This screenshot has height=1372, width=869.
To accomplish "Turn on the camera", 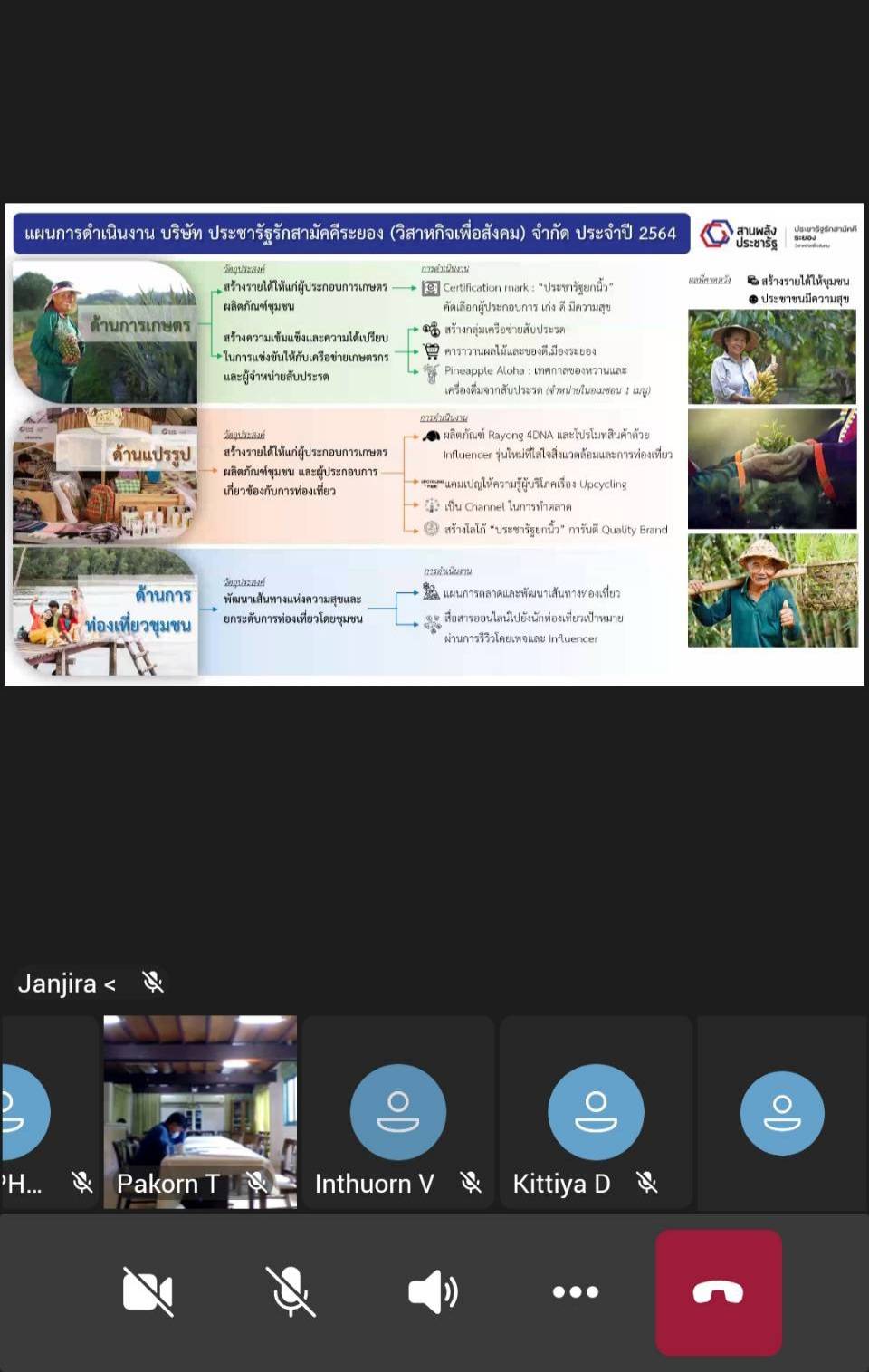I will pyautogui.click(x=148, y=1291).
